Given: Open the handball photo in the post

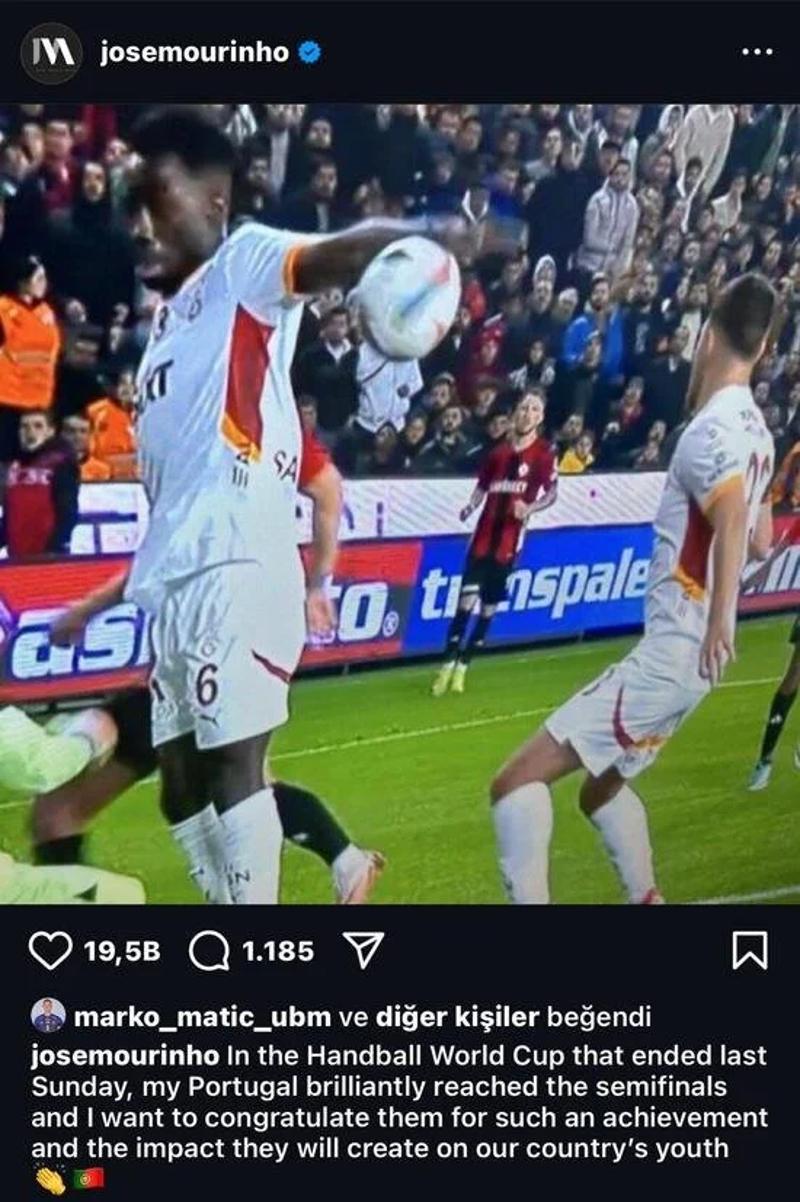Looking at the screenshot, I should (x=400, y=503).
